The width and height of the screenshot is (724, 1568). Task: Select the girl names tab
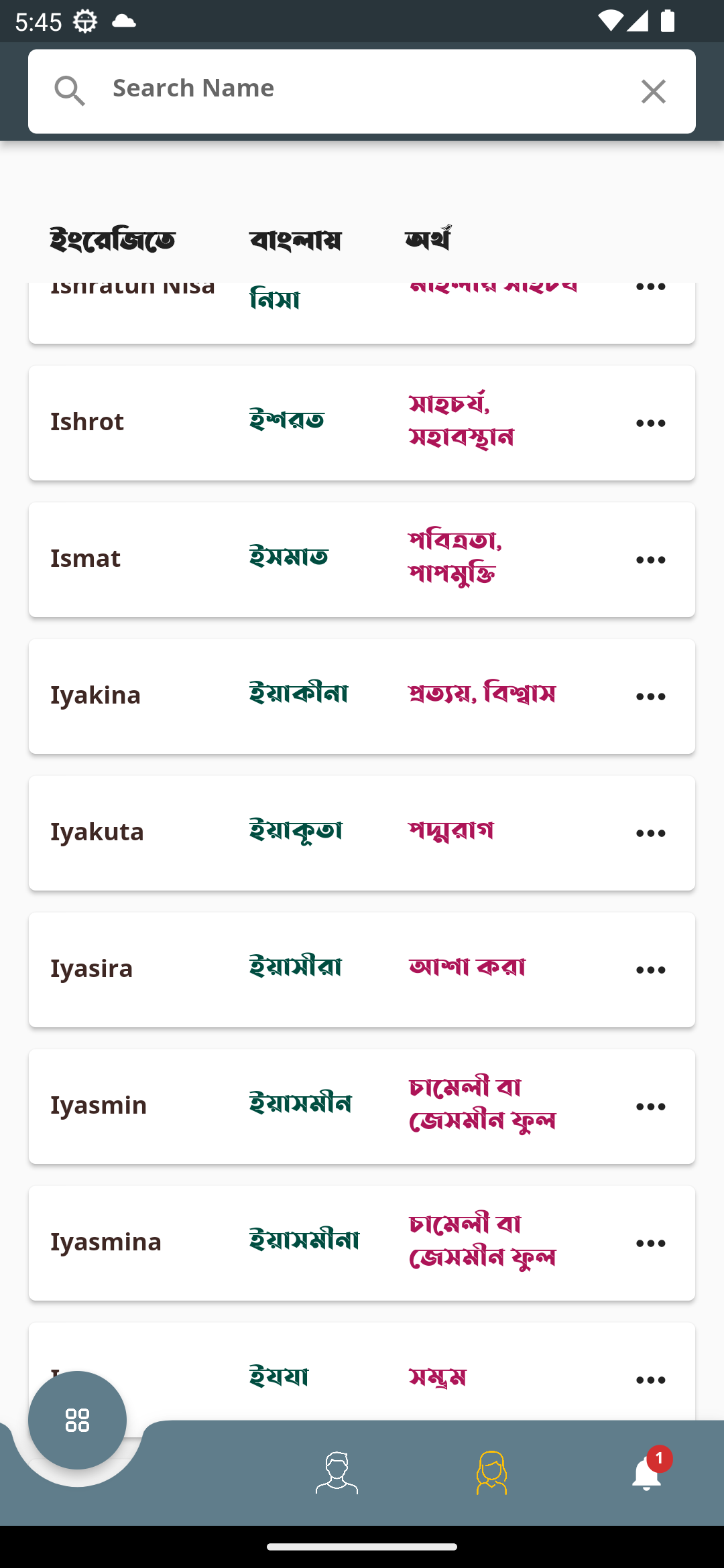point(491,1473)
